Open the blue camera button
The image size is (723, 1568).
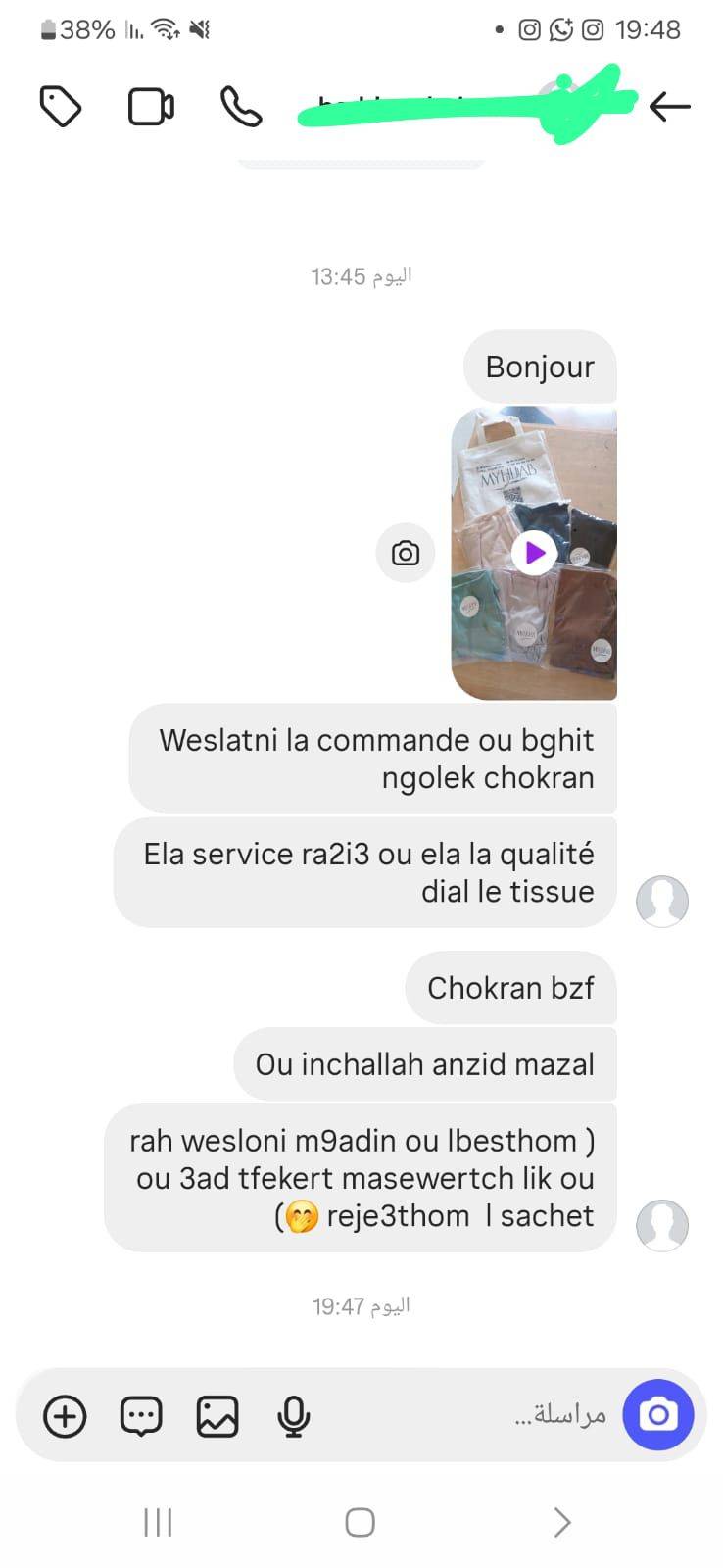[x=658, y=1414]
